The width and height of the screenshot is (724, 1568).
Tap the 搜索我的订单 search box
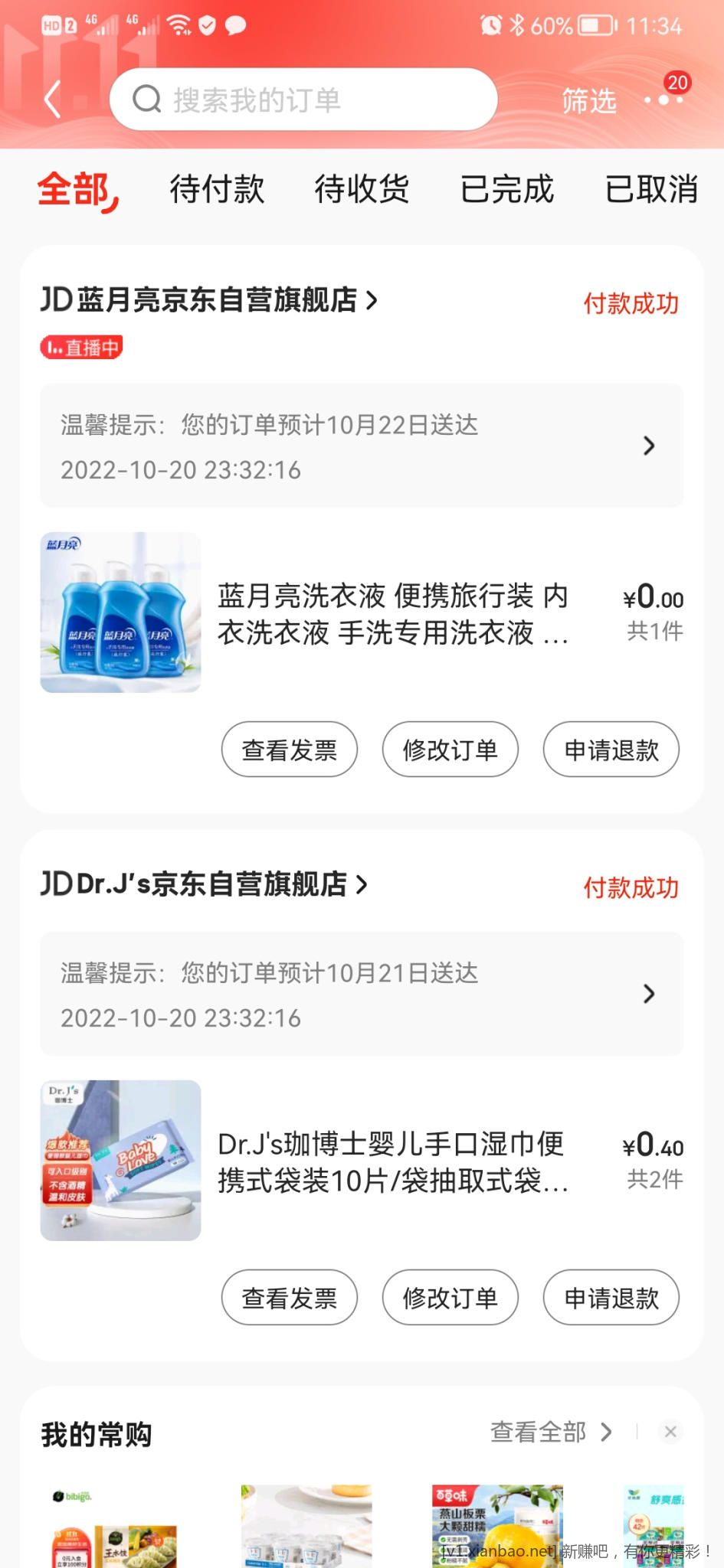coord(303,100)
